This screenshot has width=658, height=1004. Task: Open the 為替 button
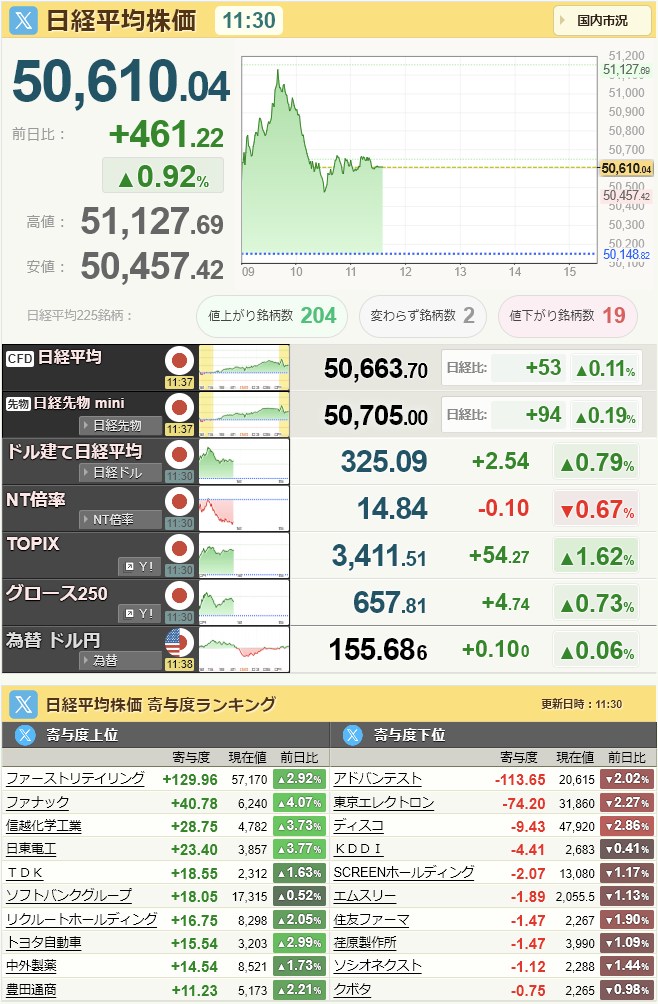click(120, 660)
